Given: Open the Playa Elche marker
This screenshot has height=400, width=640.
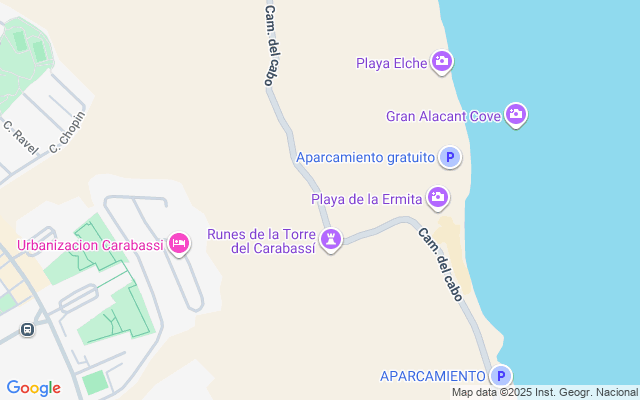Looking at the screenshot, I should (442, 62).
